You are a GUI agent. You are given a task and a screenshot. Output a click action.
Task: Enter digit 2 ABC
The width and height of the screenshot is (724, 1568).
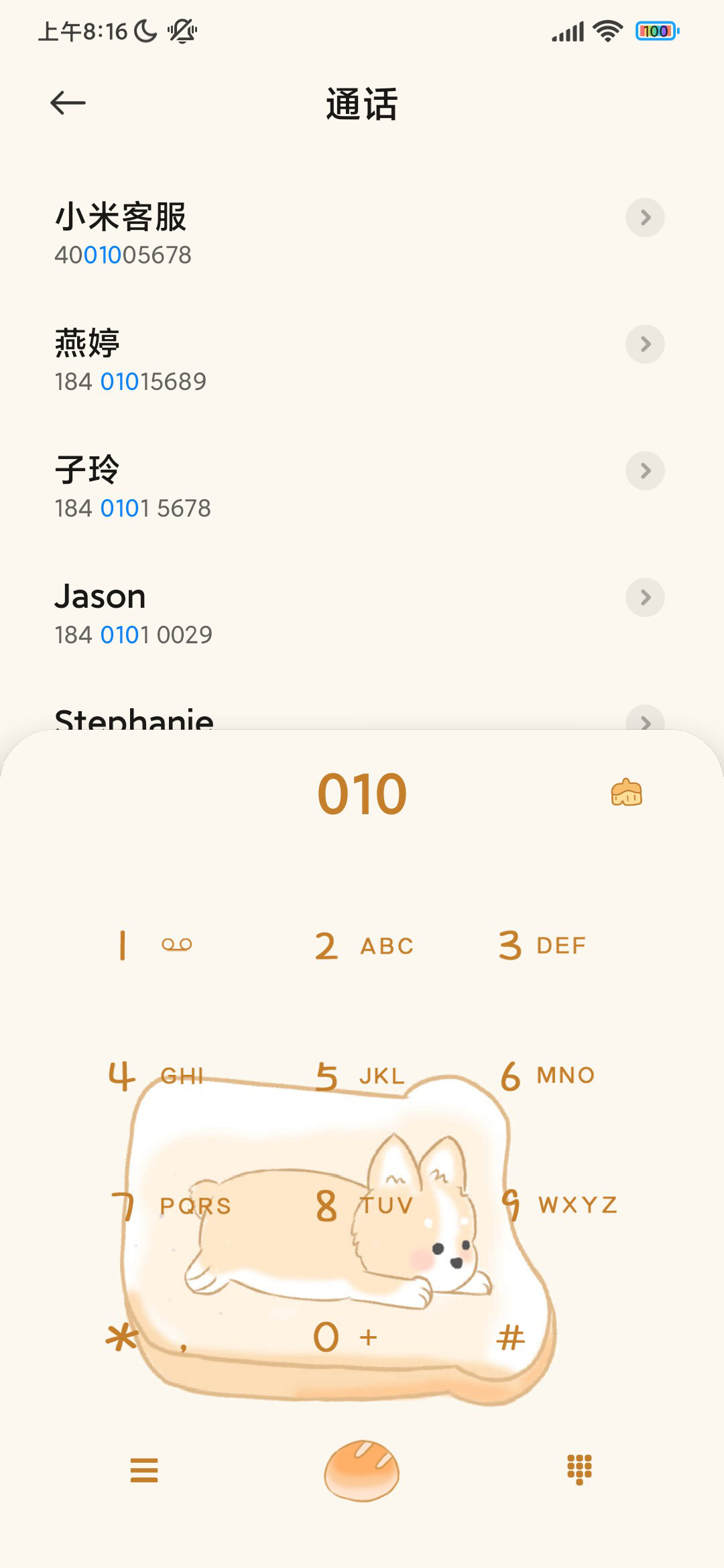(363, 945)
